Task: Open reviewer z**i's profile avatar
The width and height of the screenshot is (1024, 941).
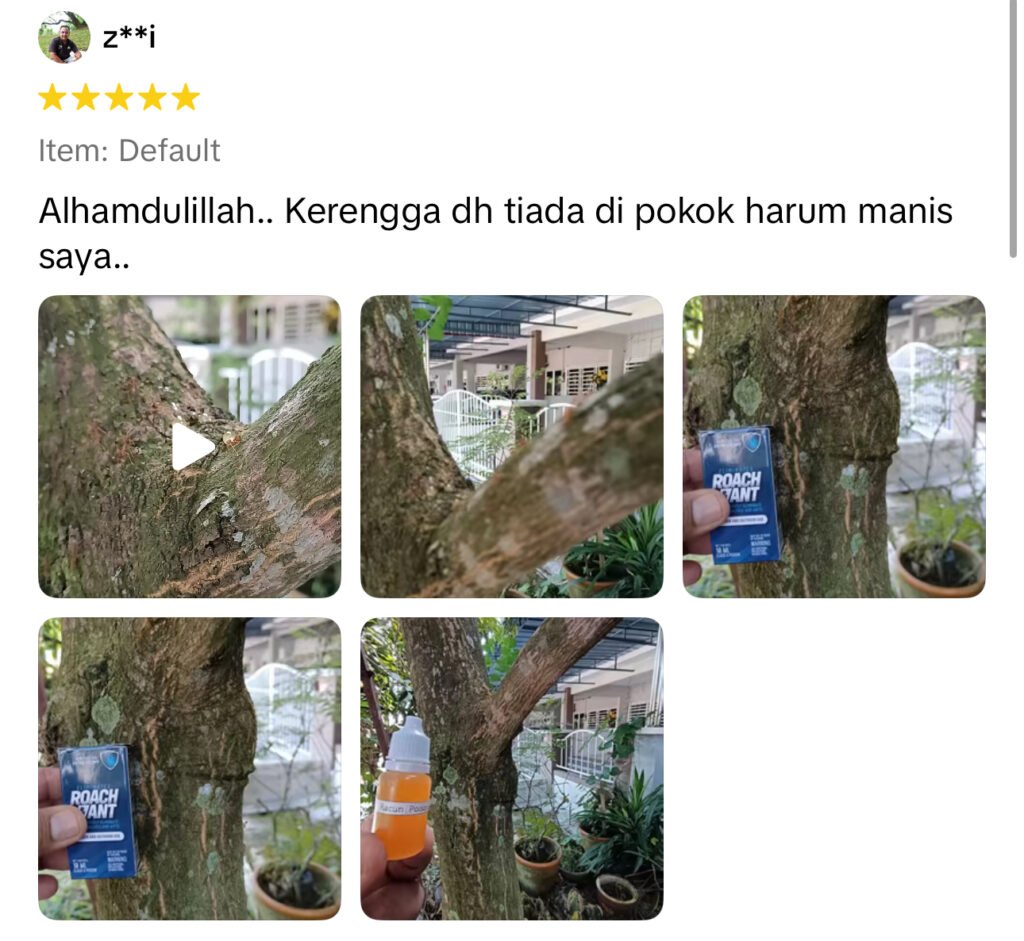Action: (x=64, y=38)
